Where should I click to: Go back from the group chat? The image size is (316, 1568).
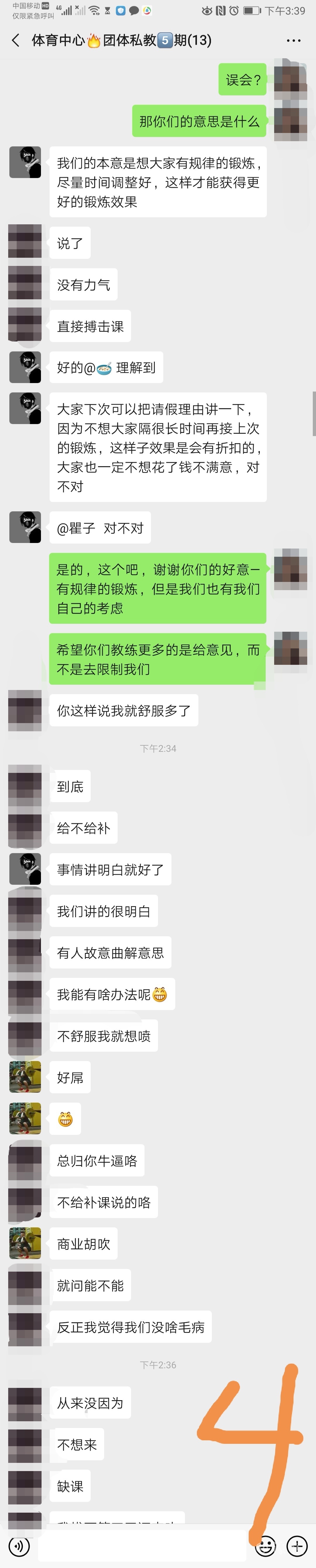click(16, 41)
